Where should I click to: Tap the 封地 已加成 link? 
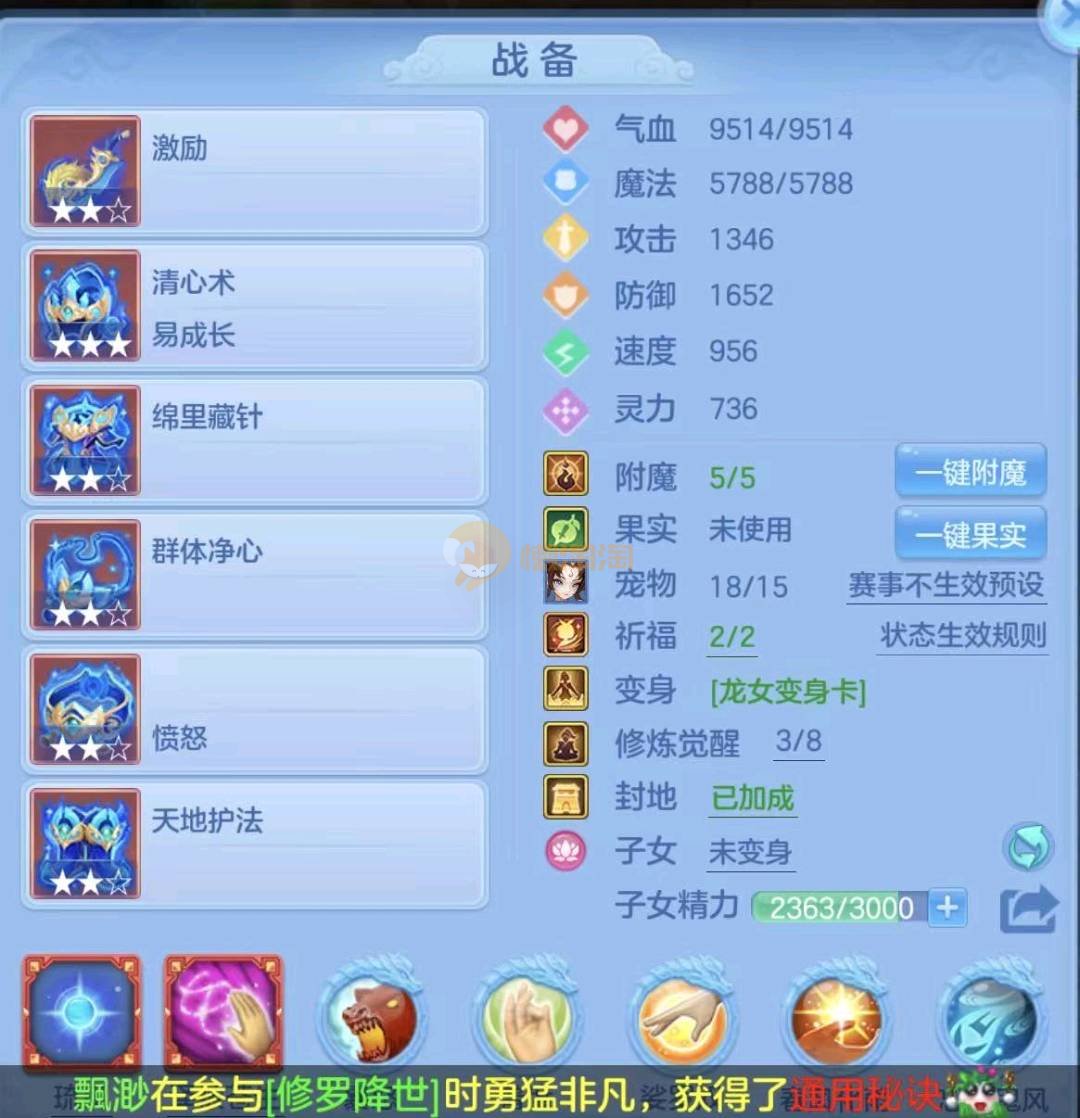tap(753, 798)
